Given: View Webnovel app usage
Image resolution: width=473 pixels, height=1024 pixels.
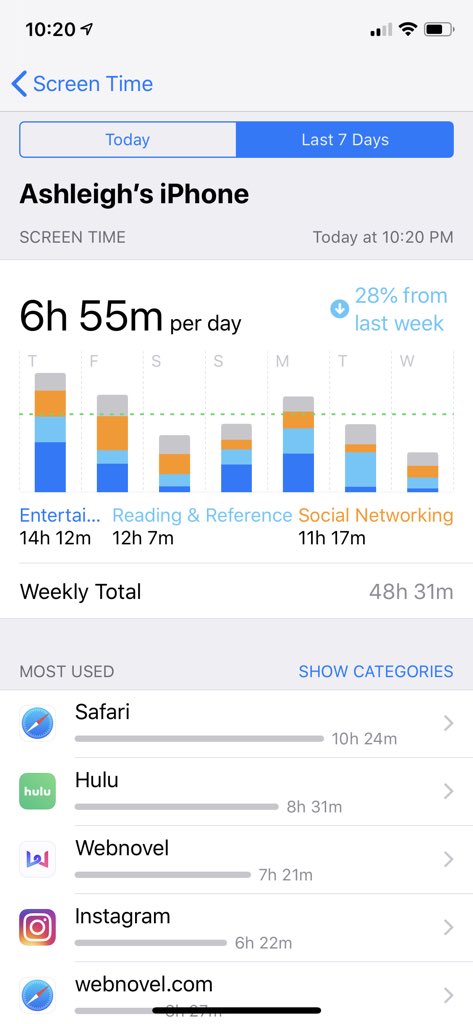Looking at the screenshot, I should click(236, 859).
